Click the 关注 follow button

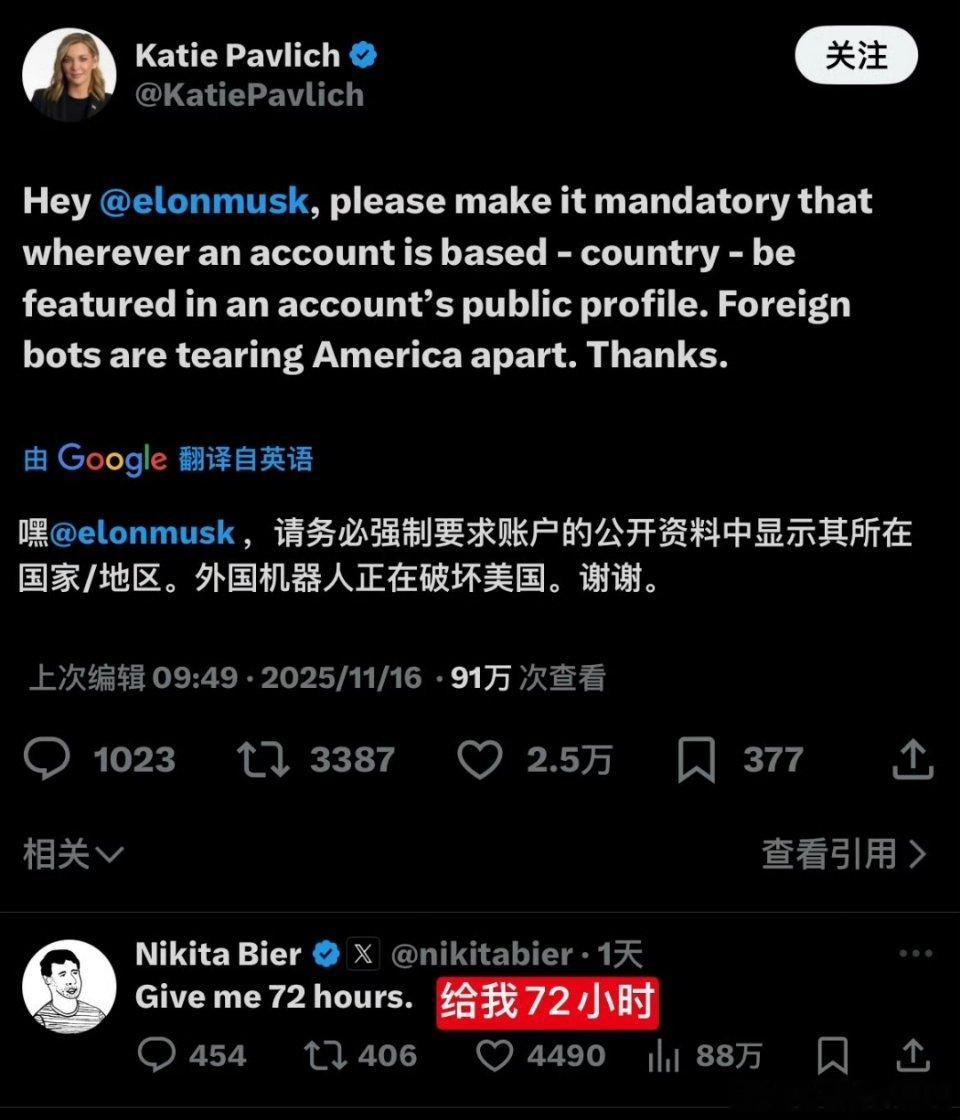(x=855, y=57)
